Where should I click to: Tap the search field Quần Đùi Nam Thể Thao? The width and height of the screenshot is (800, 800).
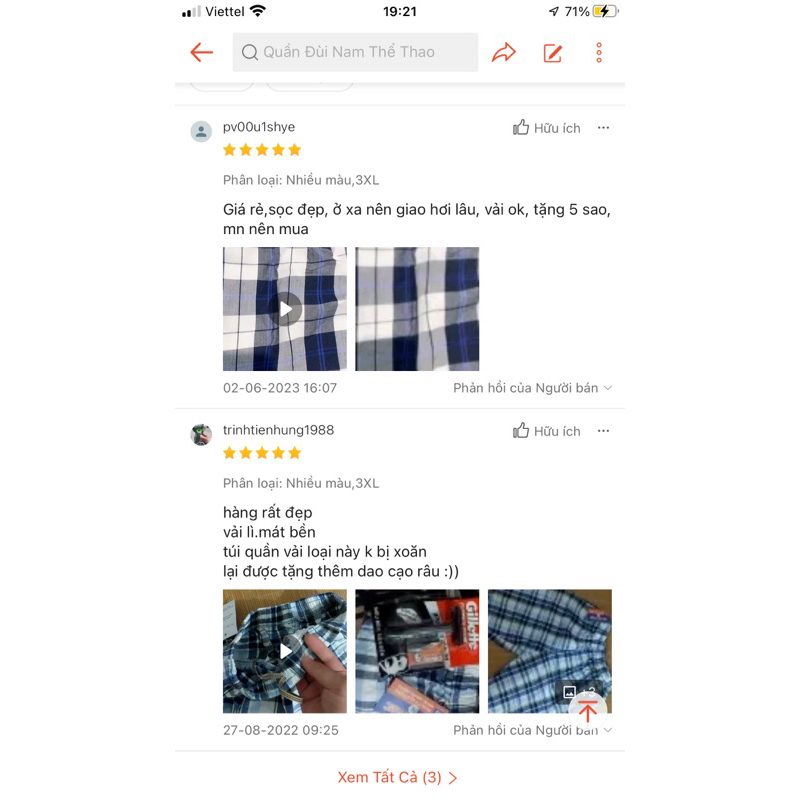355,53
